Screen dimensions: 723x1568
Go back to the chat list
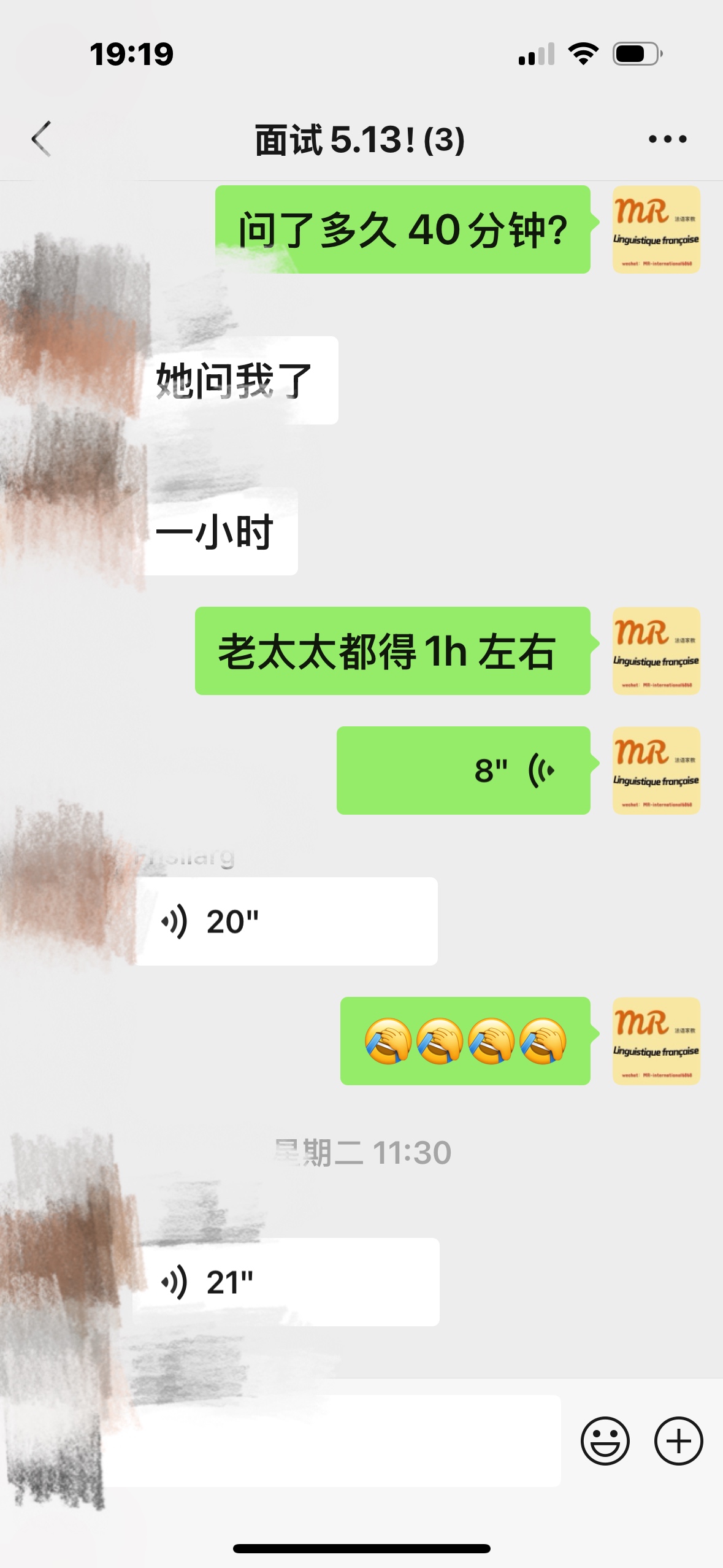pos(42,139)
